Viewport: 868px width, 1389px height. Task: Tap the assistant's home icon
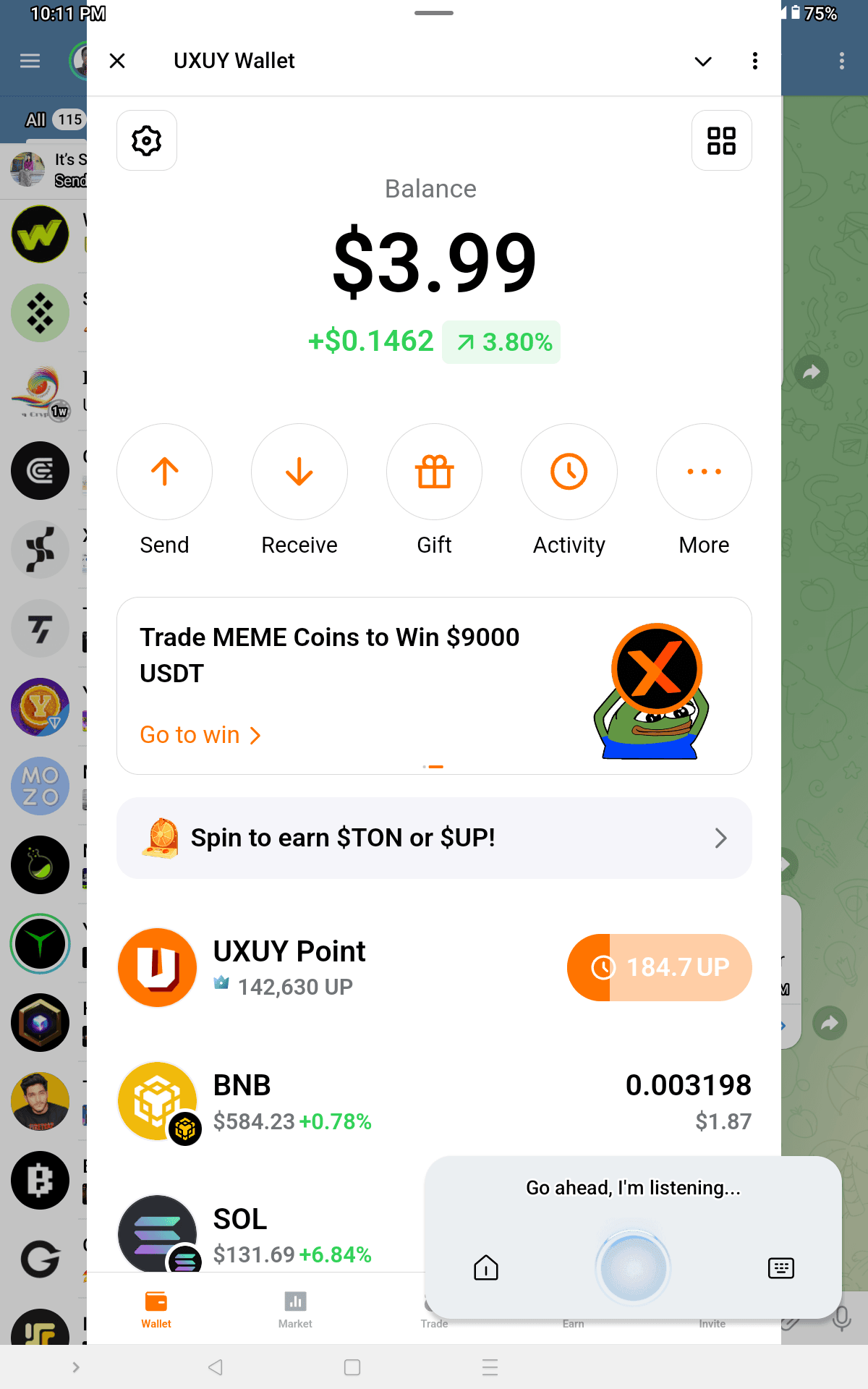[486, 1267]
